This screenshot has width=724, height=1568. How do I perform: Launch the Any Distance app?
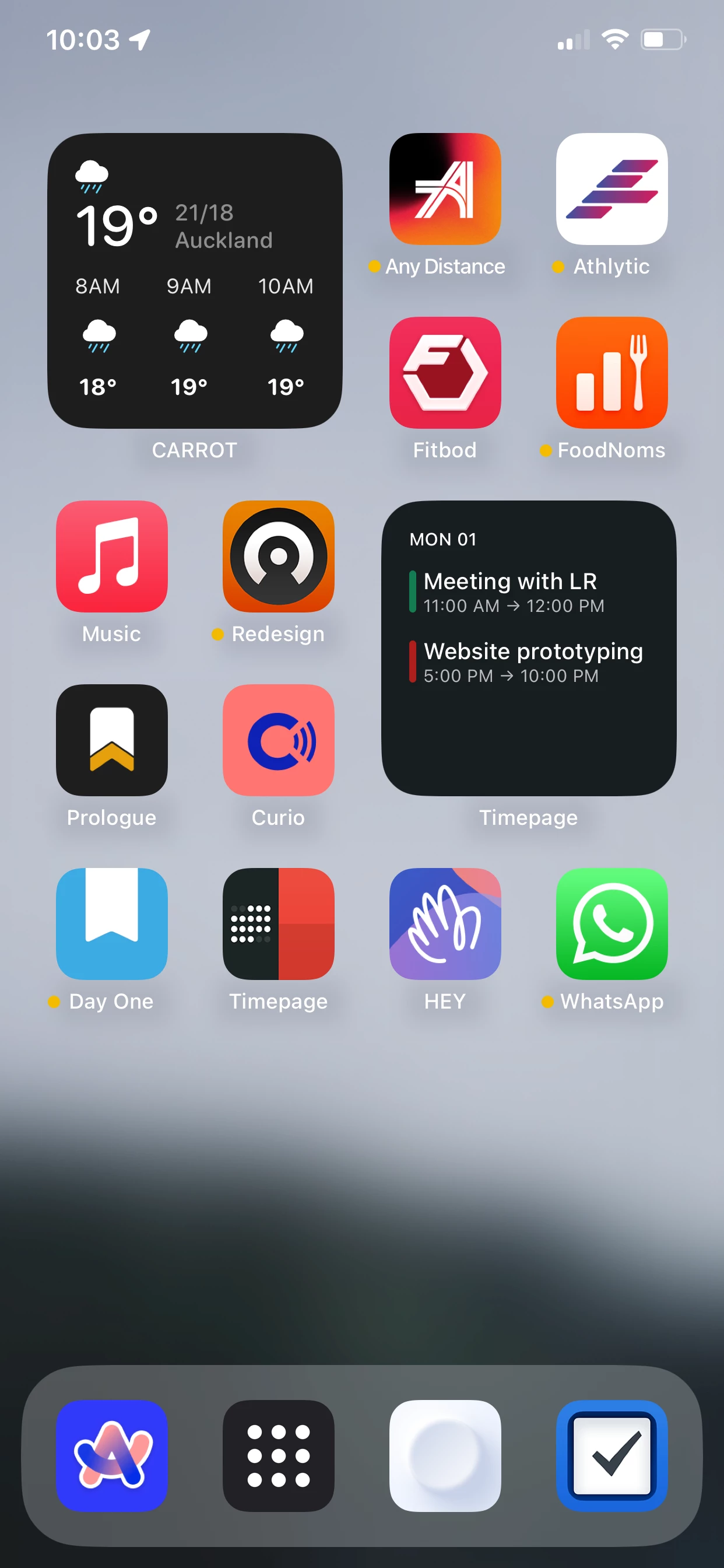(x=445, y=188)
